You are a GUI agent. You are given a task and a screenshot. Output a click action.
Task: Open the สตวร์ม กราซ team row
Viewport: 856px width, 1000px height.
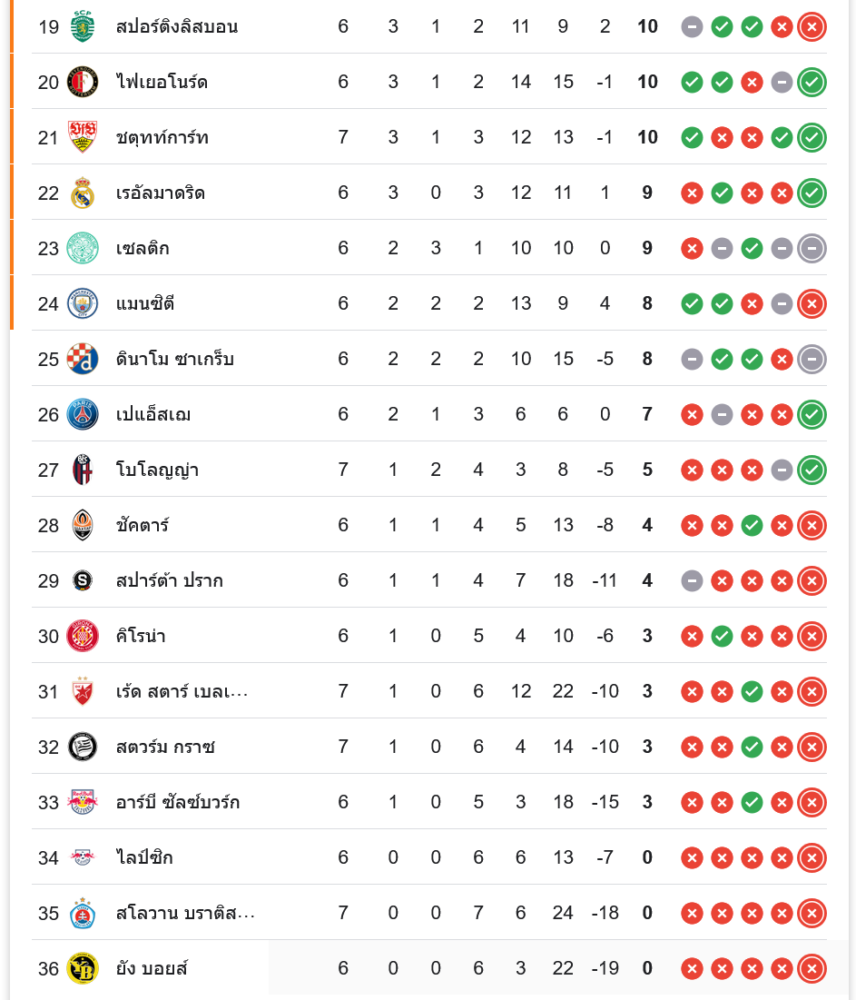pyautogui.click(x=165, y=747)
